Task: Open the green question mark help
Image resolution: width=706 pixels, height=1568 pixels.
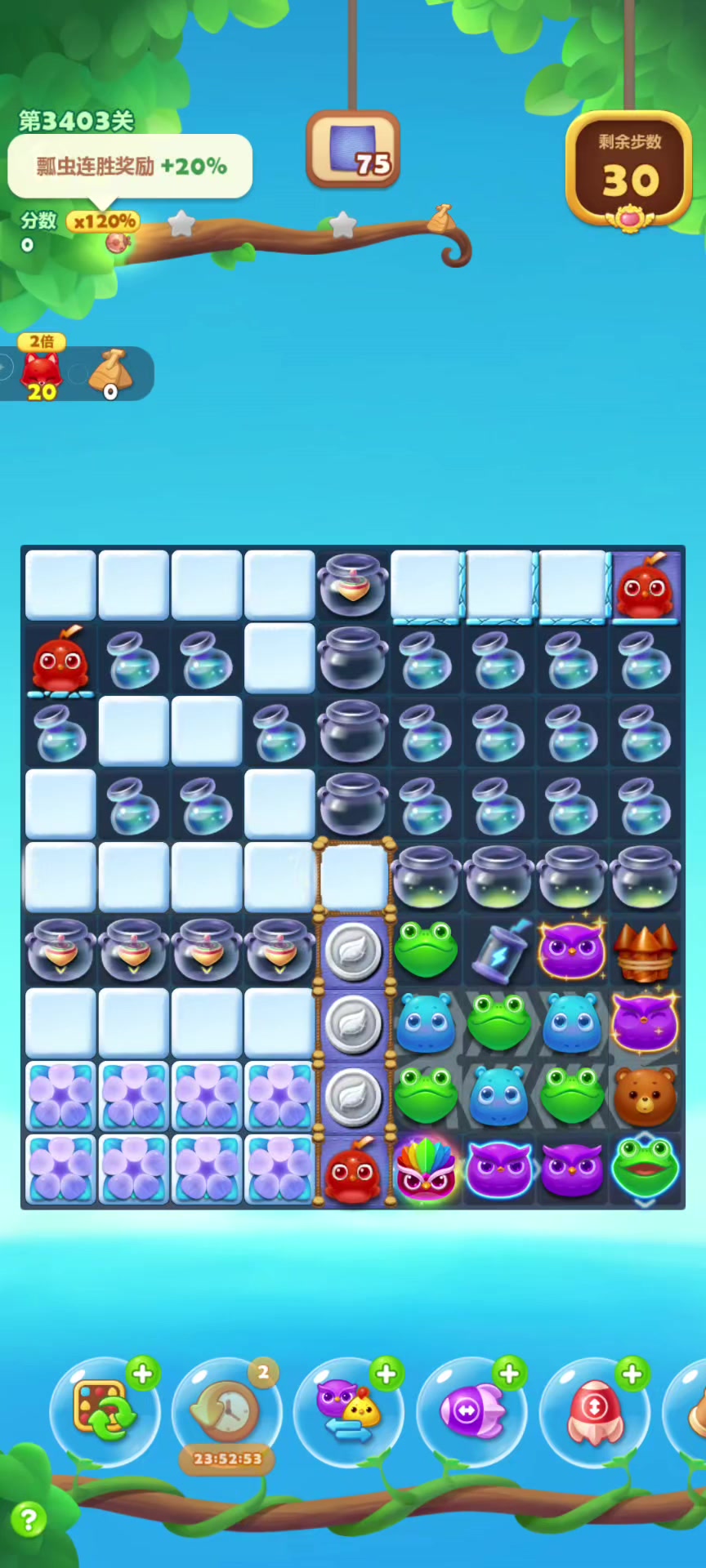Action: (x=29, y=1520)
